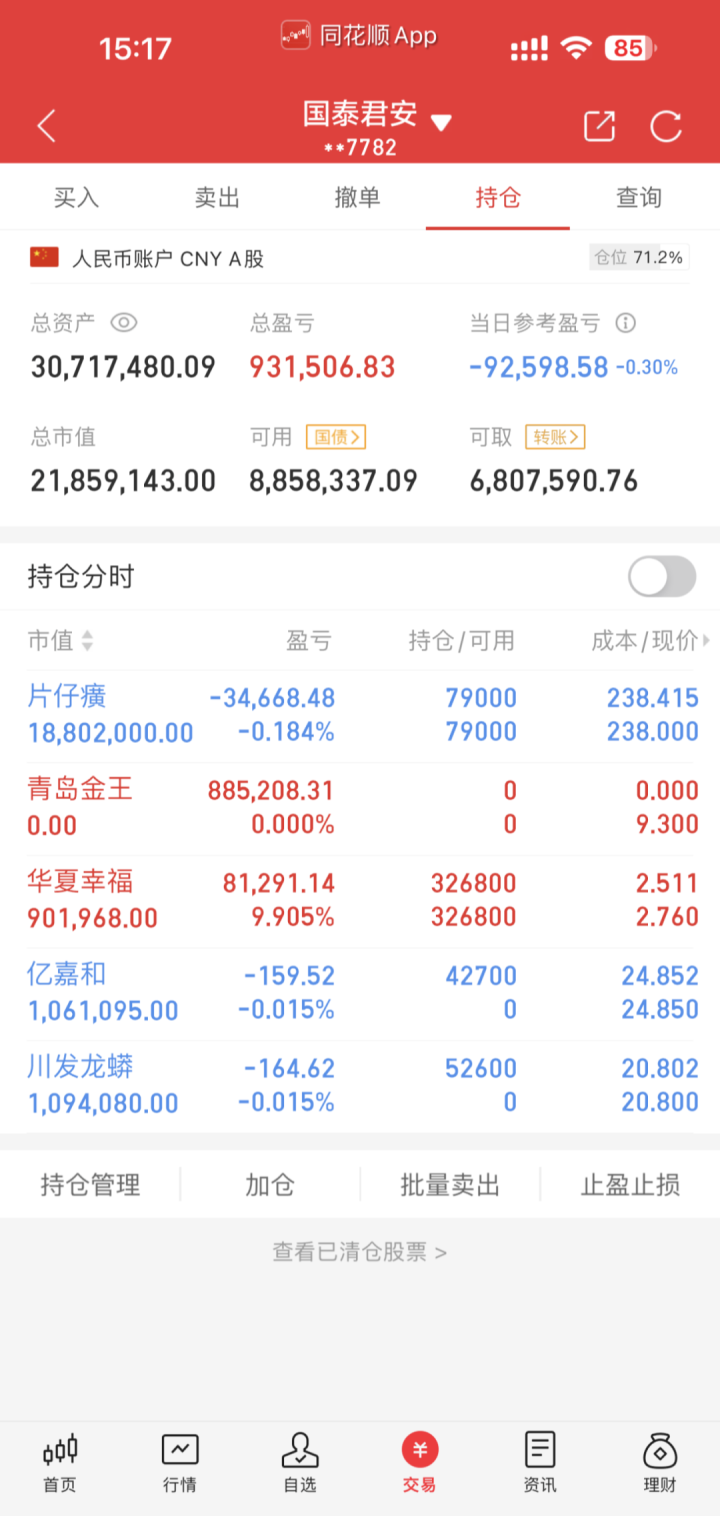Go back using the top-left arrow
The image size is (720, 1516).
coord(46,126)
